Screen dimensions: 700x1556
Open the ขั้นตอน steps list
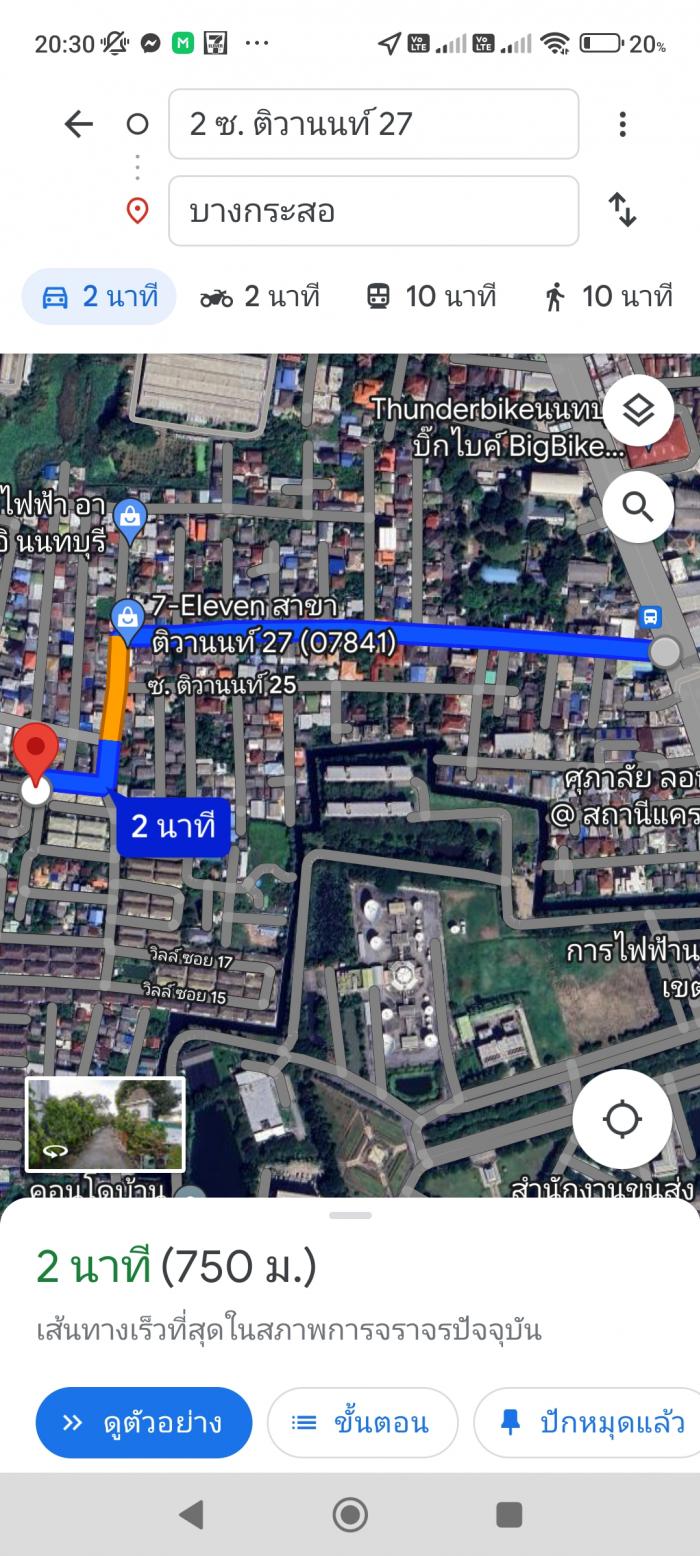pos(362,1422)
